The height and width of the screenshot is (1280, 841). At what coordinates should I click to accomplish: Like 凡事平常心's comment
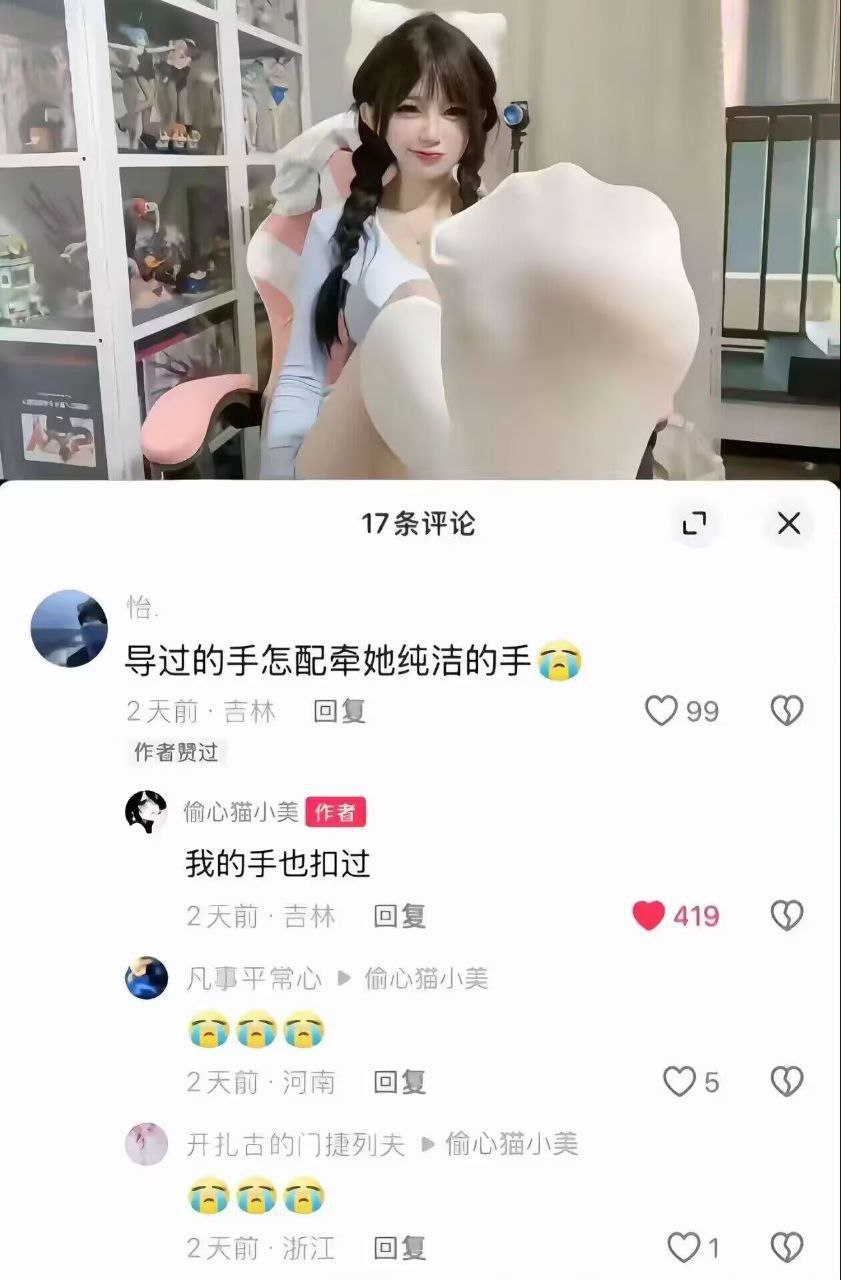(x=680, y=1081)
